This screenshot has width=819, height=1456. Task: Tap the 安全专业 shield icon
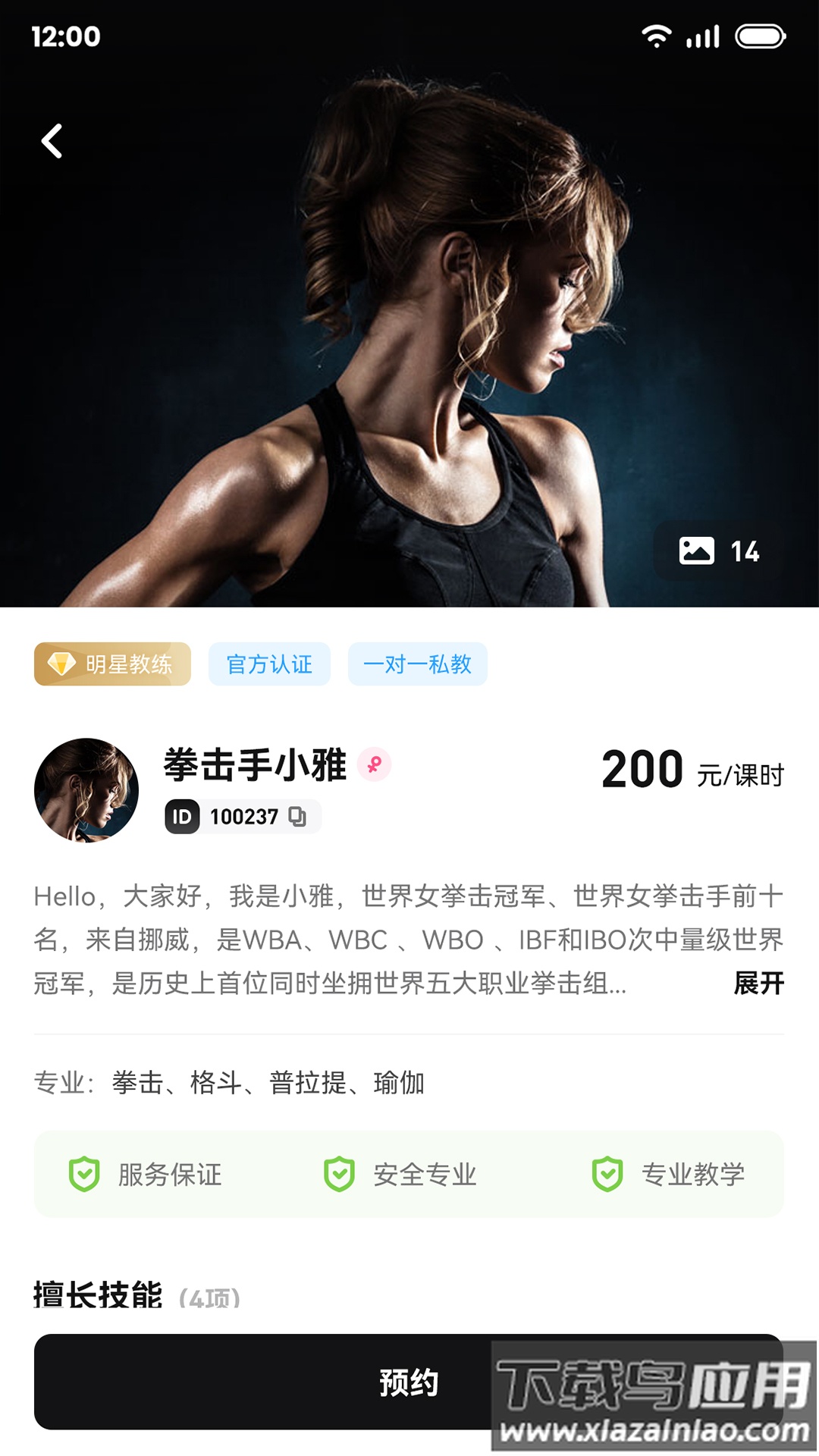[339, 1175]
